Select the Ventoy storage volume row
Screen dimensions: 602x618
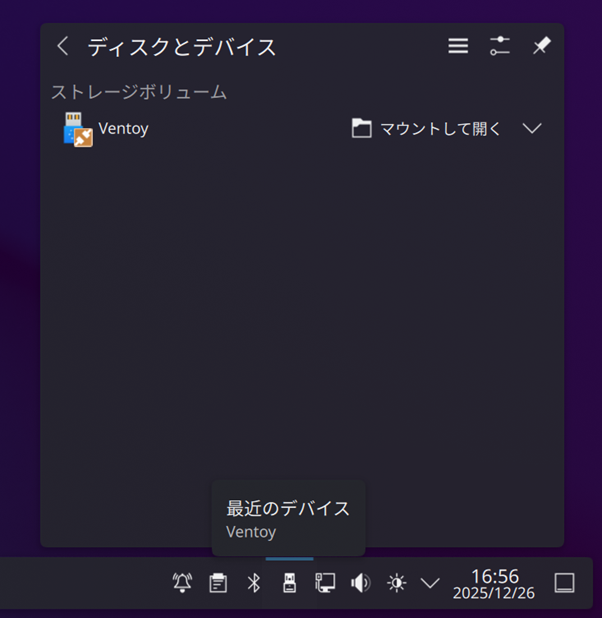[200, 129]
